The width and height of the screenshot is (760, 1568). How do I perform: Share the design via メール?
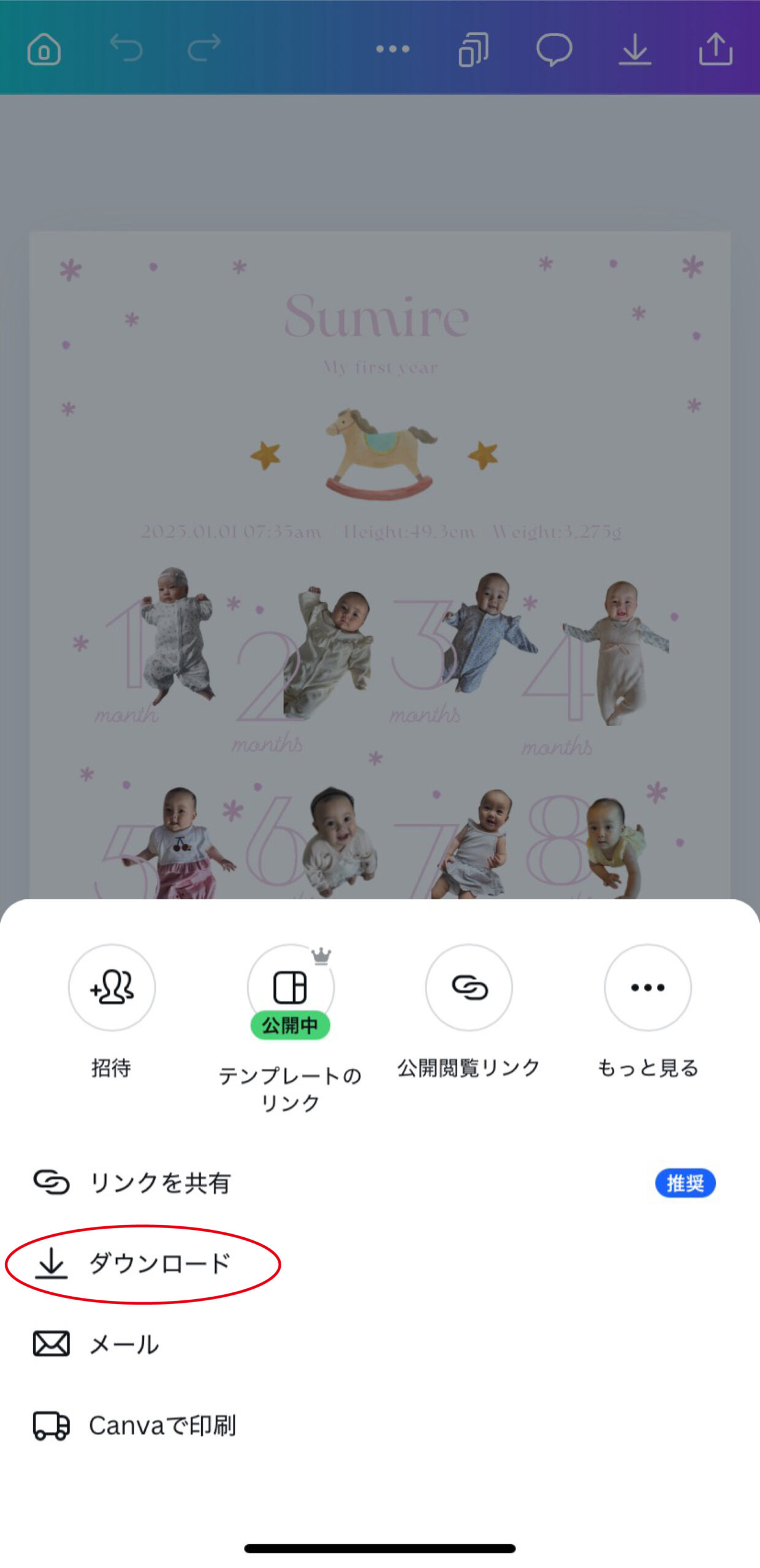tap(124, 1344)
